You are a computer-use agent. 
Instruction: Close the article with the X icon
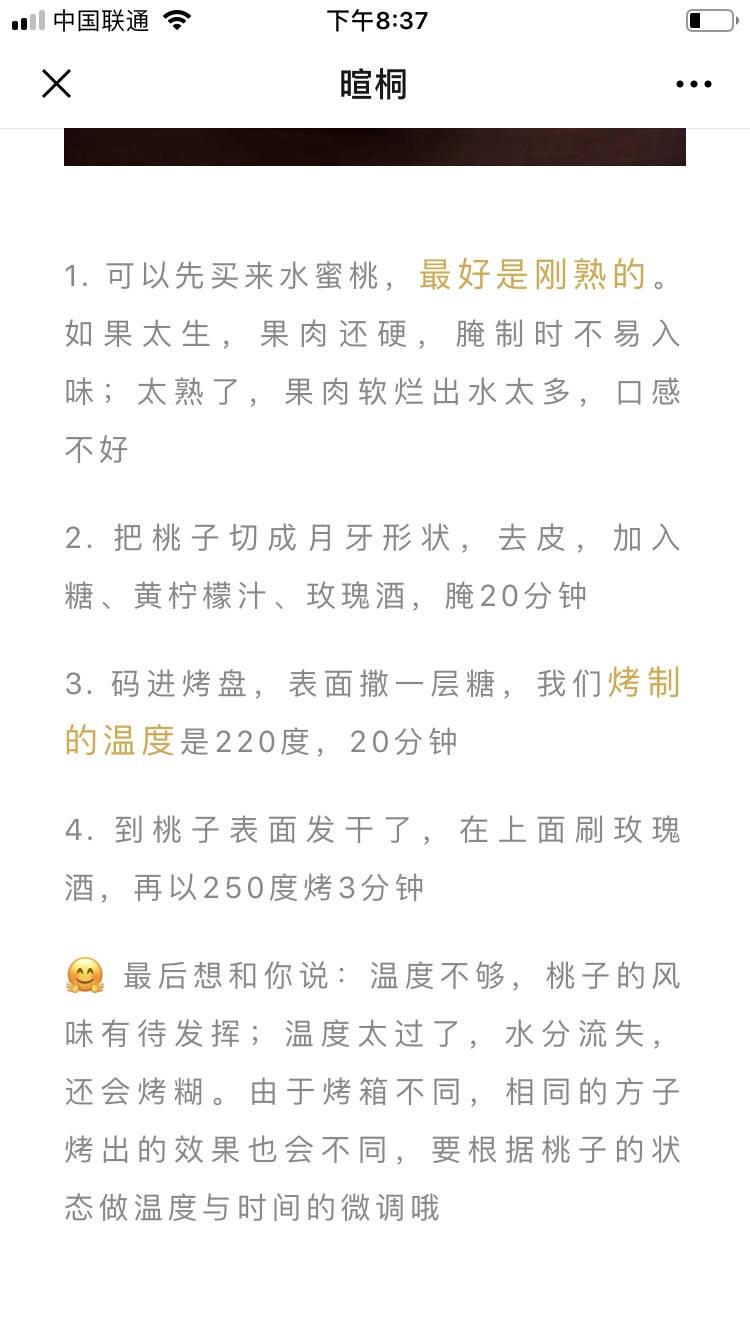(x=57, y=84)
